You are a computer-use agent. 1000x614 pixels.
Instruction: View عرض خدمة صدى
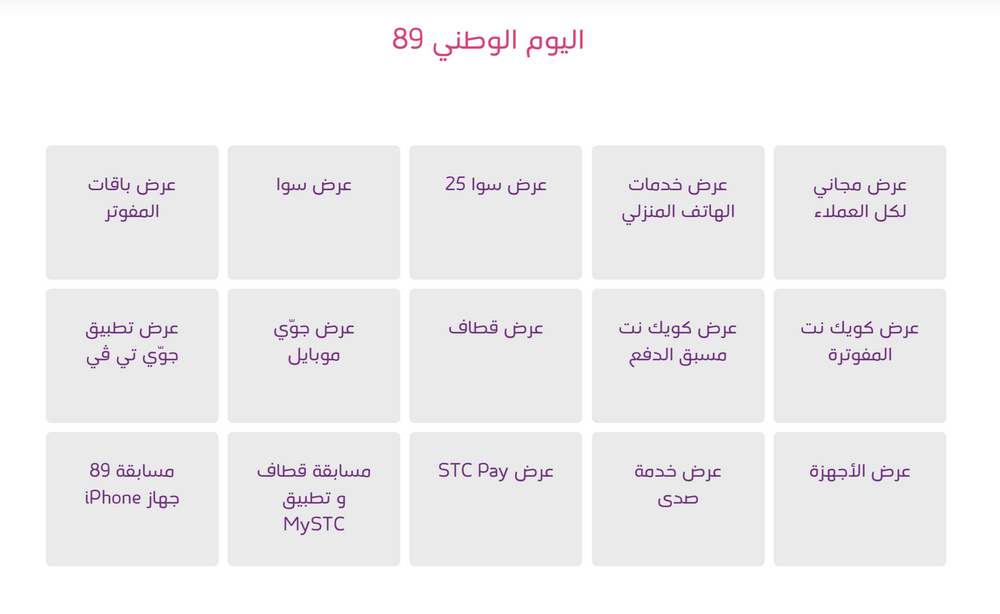[677, 498]
